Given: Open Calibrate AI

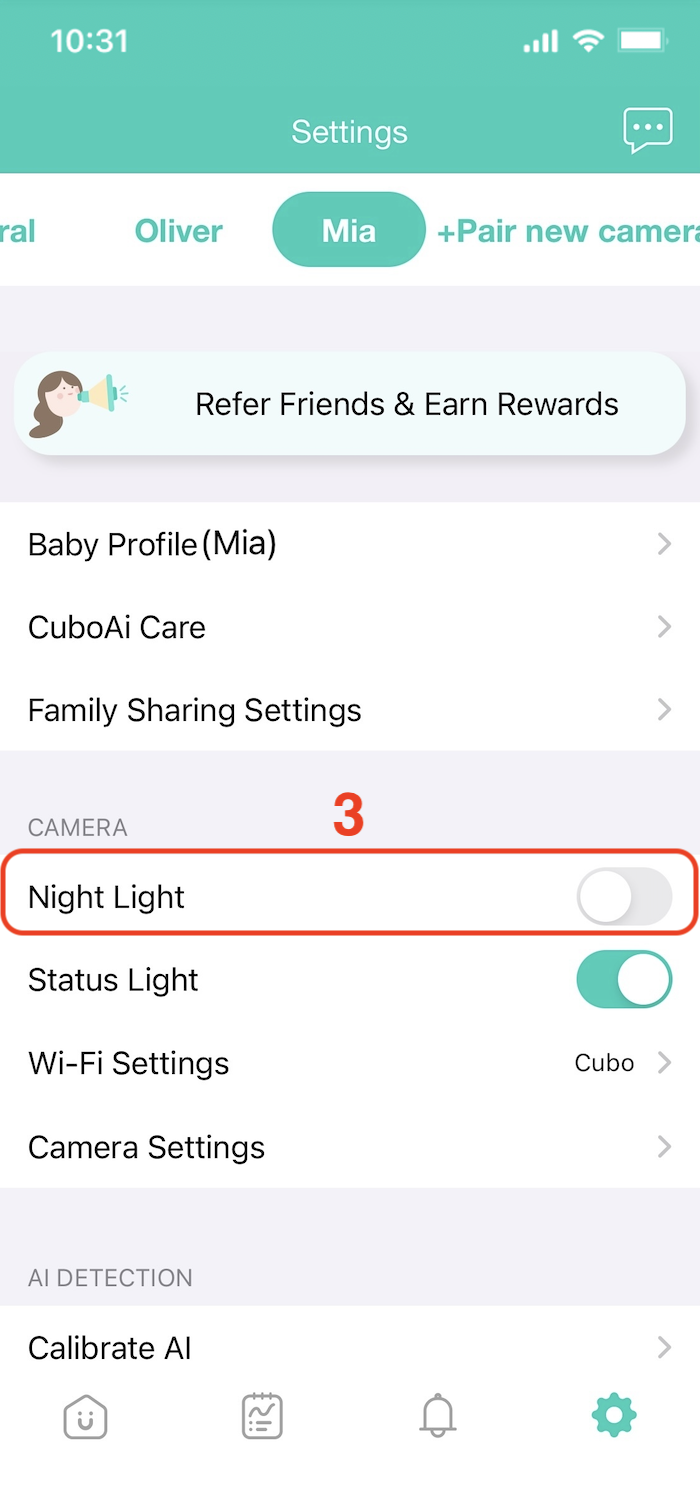Looking at the screenshot, I should point(349,1347).
